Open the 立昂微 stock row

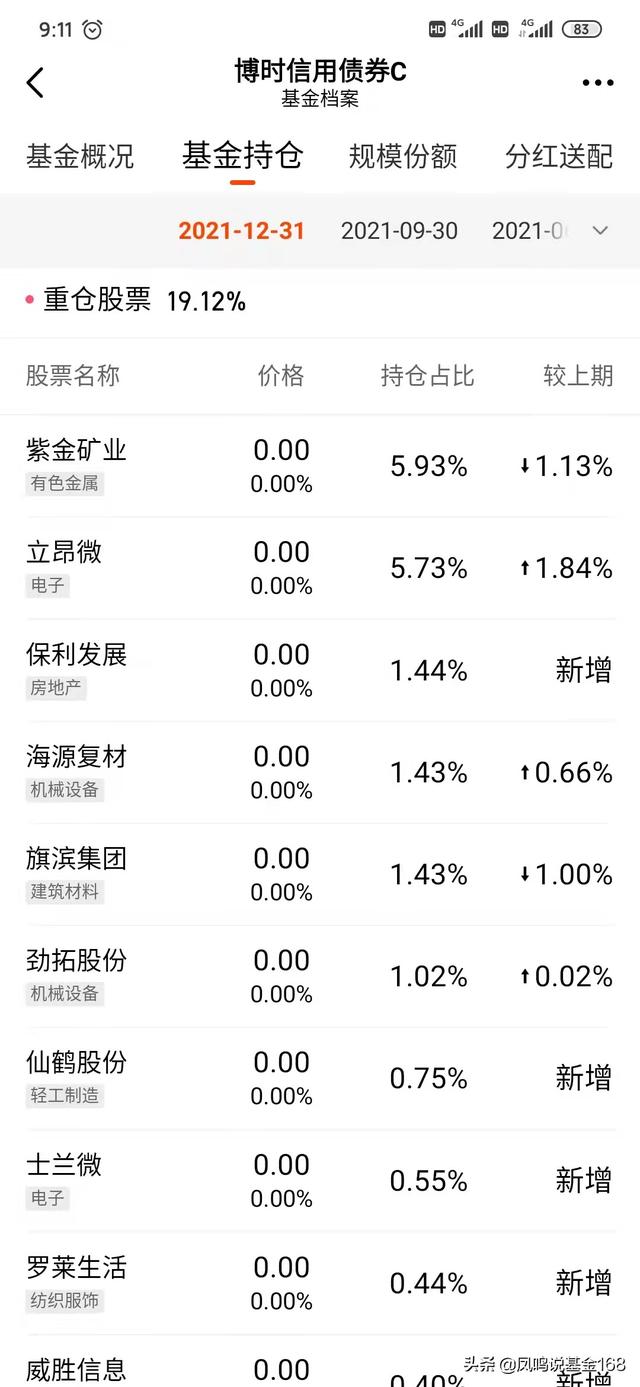tap(320, 569)
